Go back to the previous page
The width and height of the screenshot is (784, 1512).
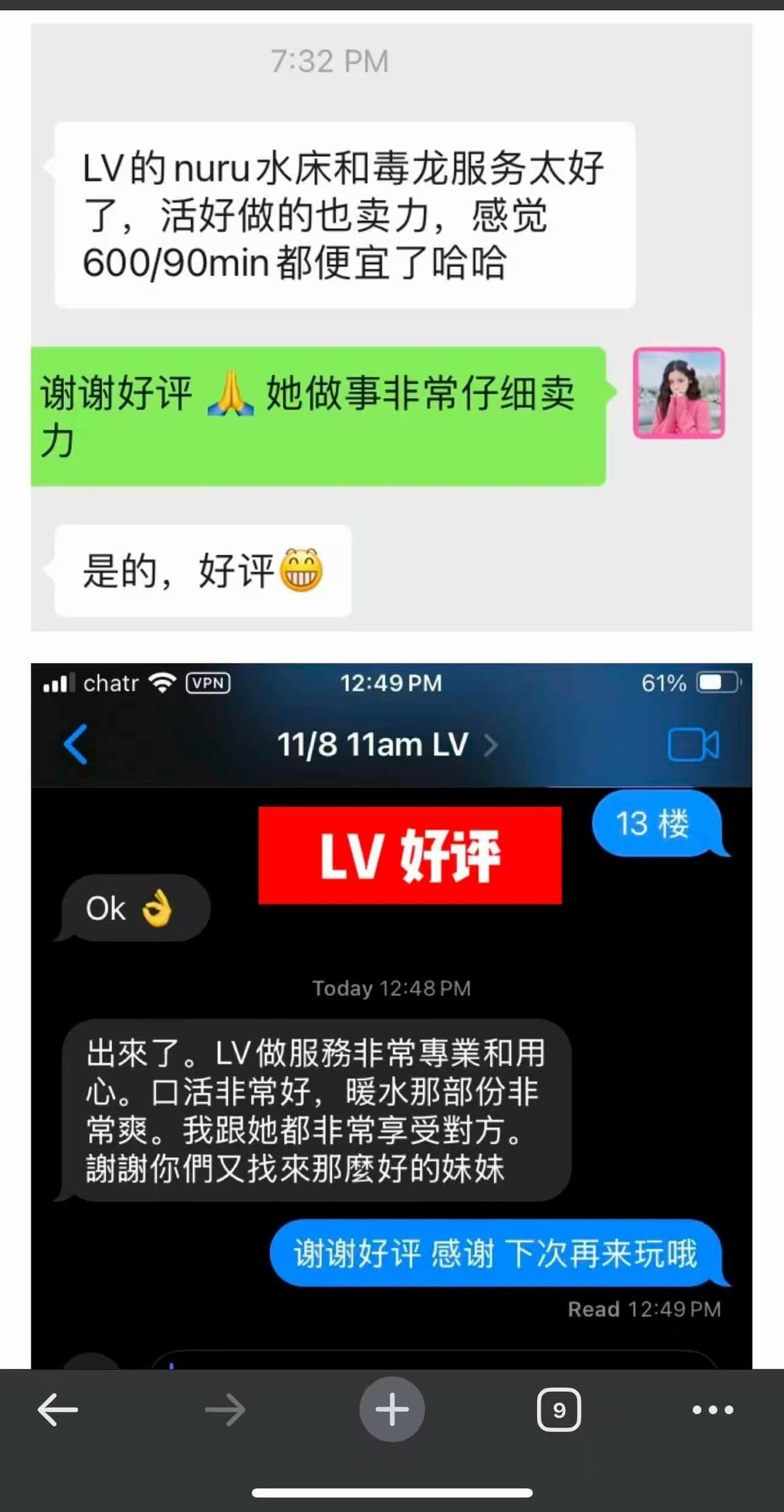(57, 1409)
